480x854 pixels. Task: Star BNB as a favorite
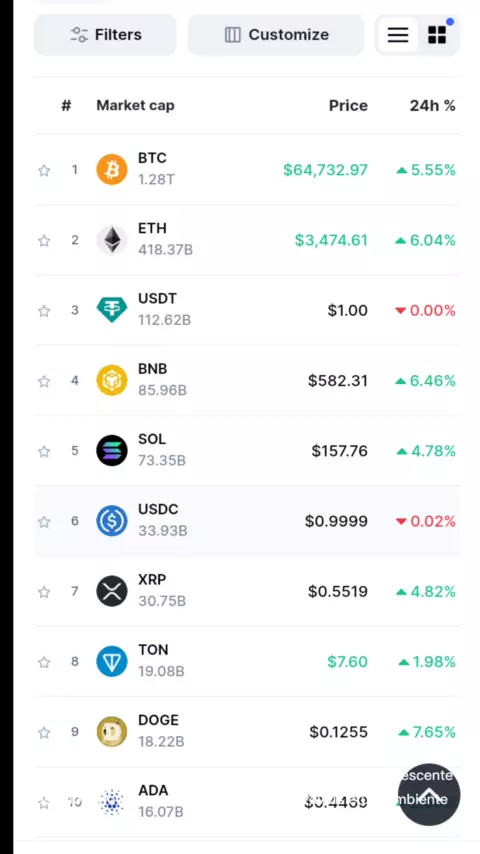44,381
